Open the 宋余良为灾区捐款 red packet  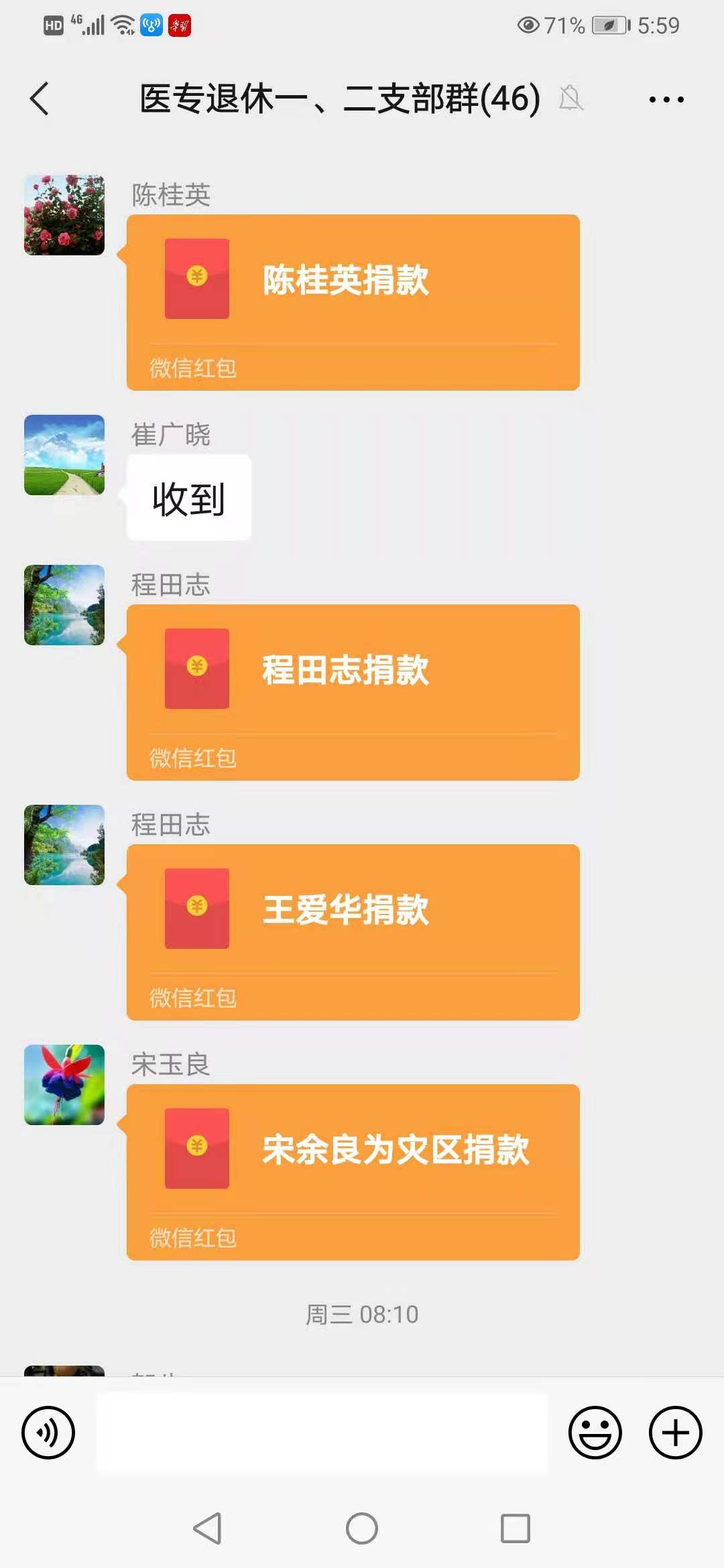pyautogui.click(x=353, y=1172)
